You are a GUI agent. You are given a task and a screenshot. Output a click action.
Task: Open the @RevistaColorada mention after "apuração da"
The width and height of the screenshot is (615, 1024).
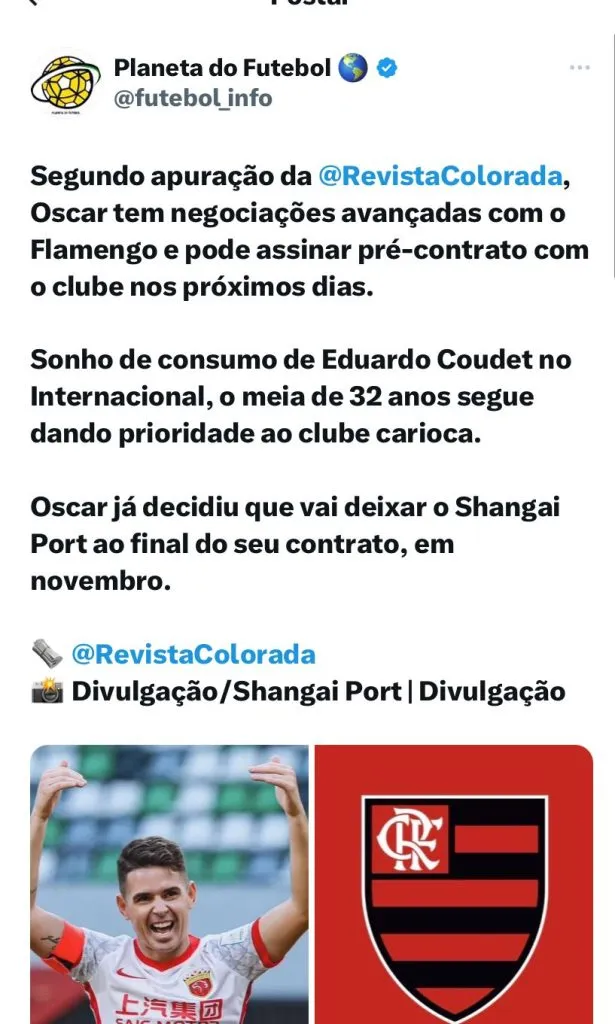pyautogui.click(x=440, y=176)
